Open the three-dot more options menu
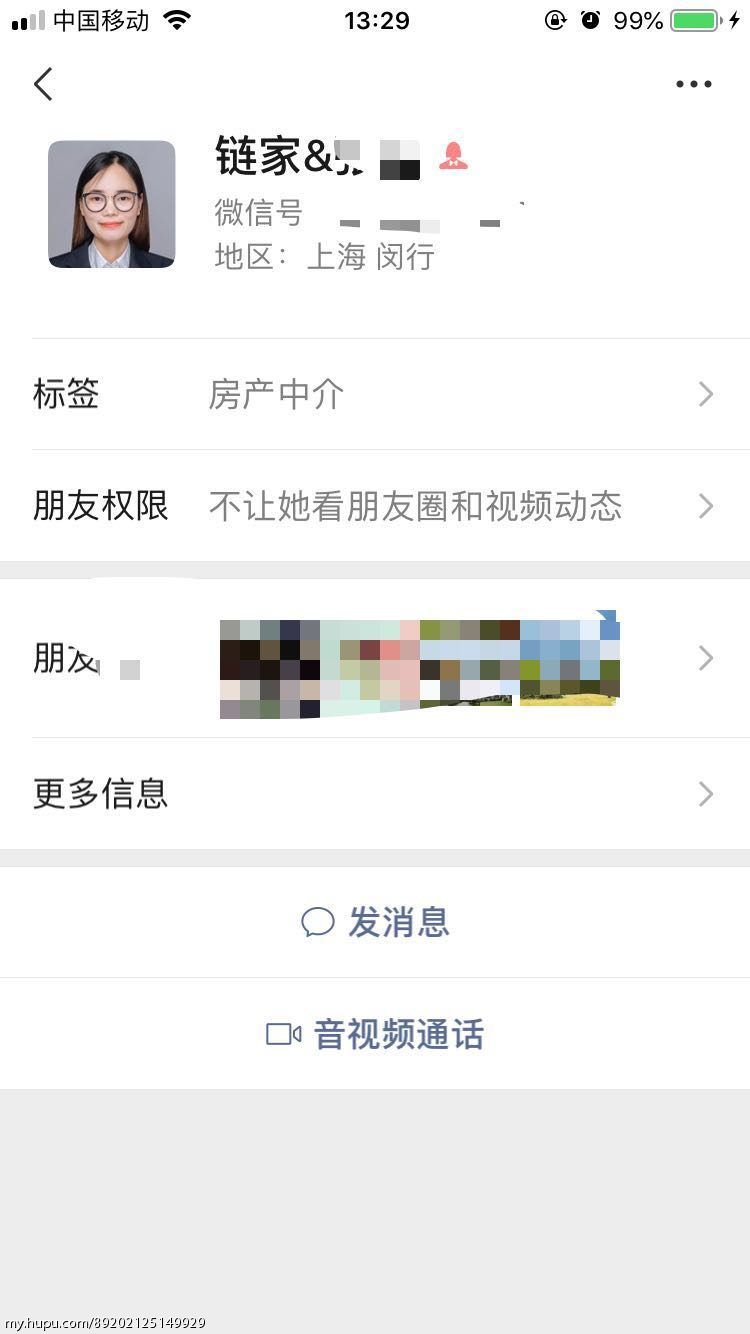Viewport: 750px width, 1334px height. [x=693, y=85]
